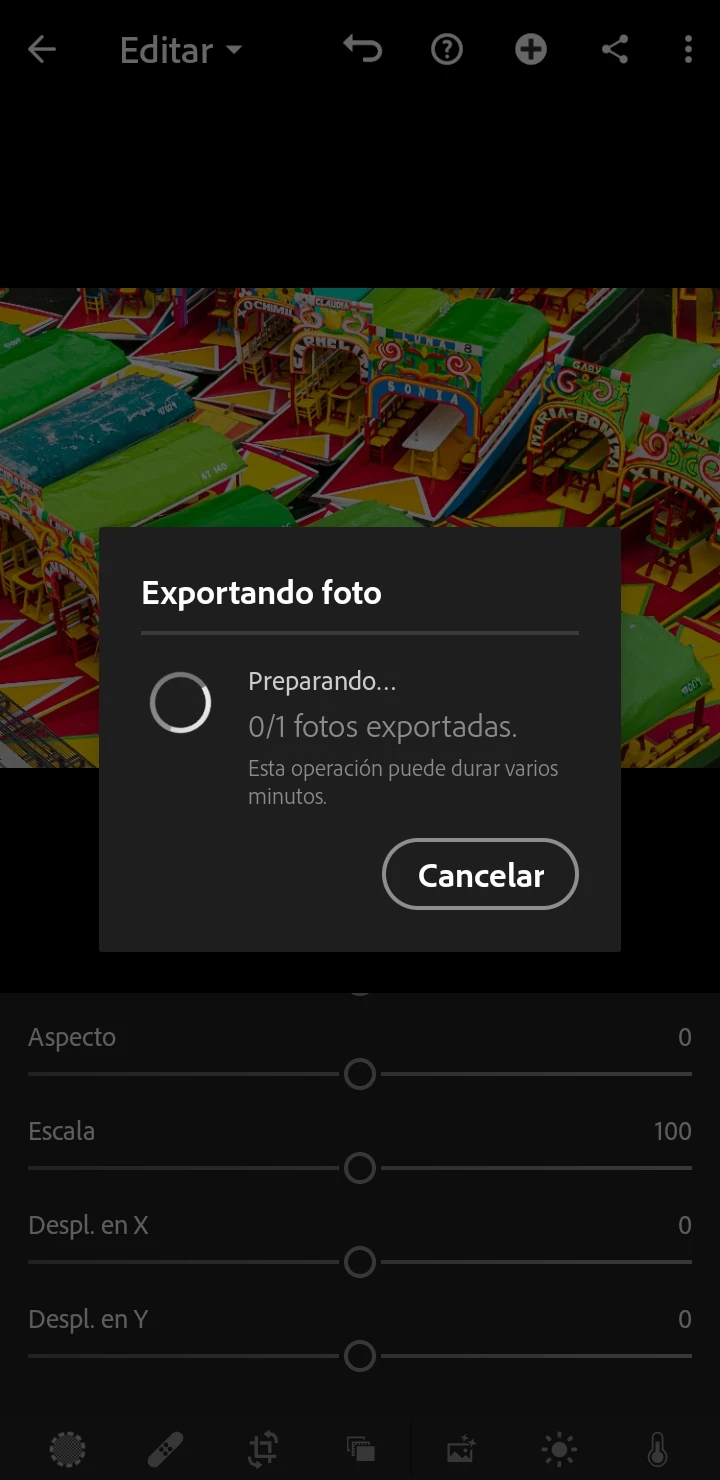Open the light sun tool
This screenshot has width=720, height=1480.
point(558,1448)
